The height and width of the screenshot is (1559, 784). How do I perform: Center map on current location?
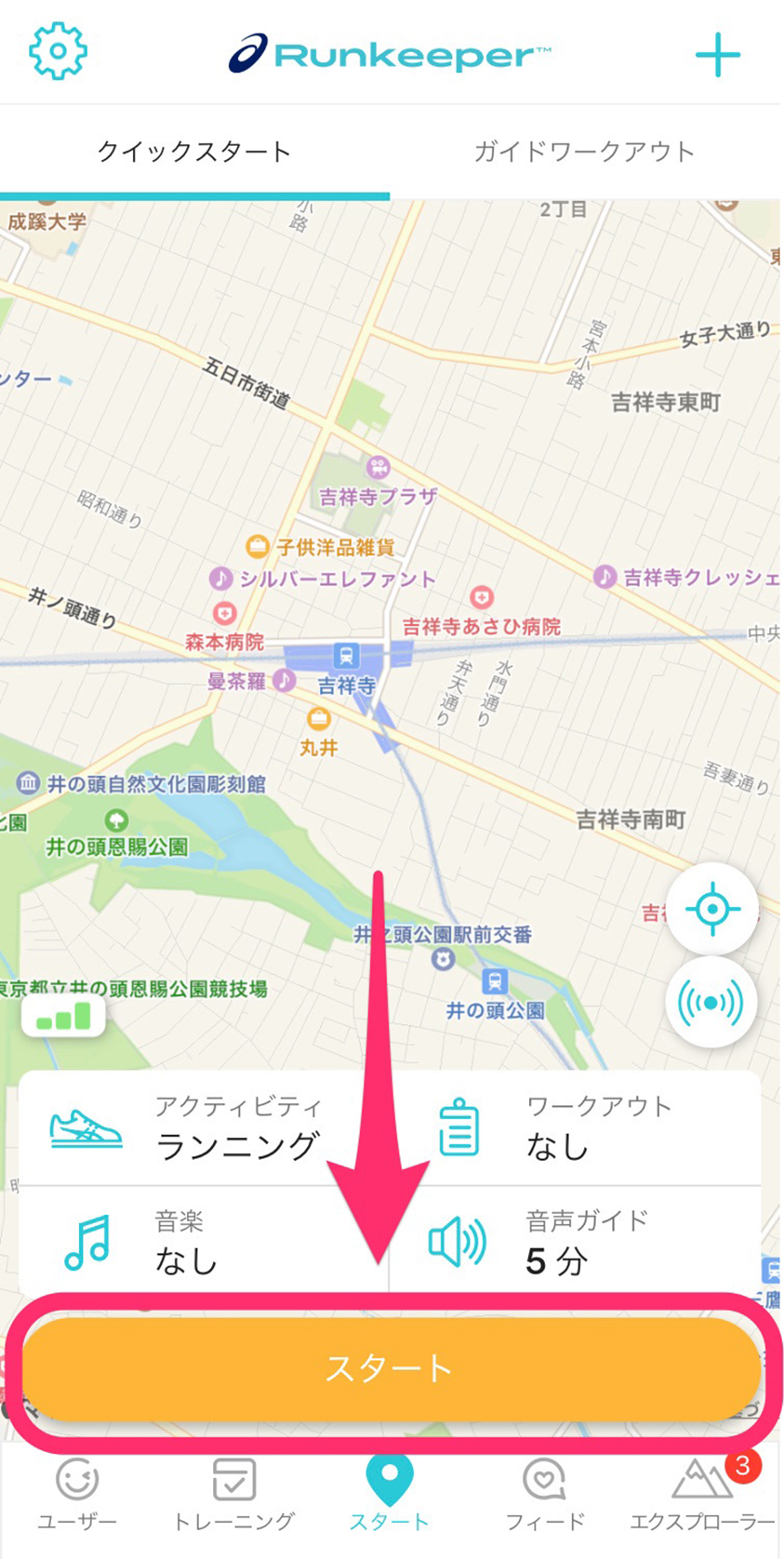click(x=711, y=909)
